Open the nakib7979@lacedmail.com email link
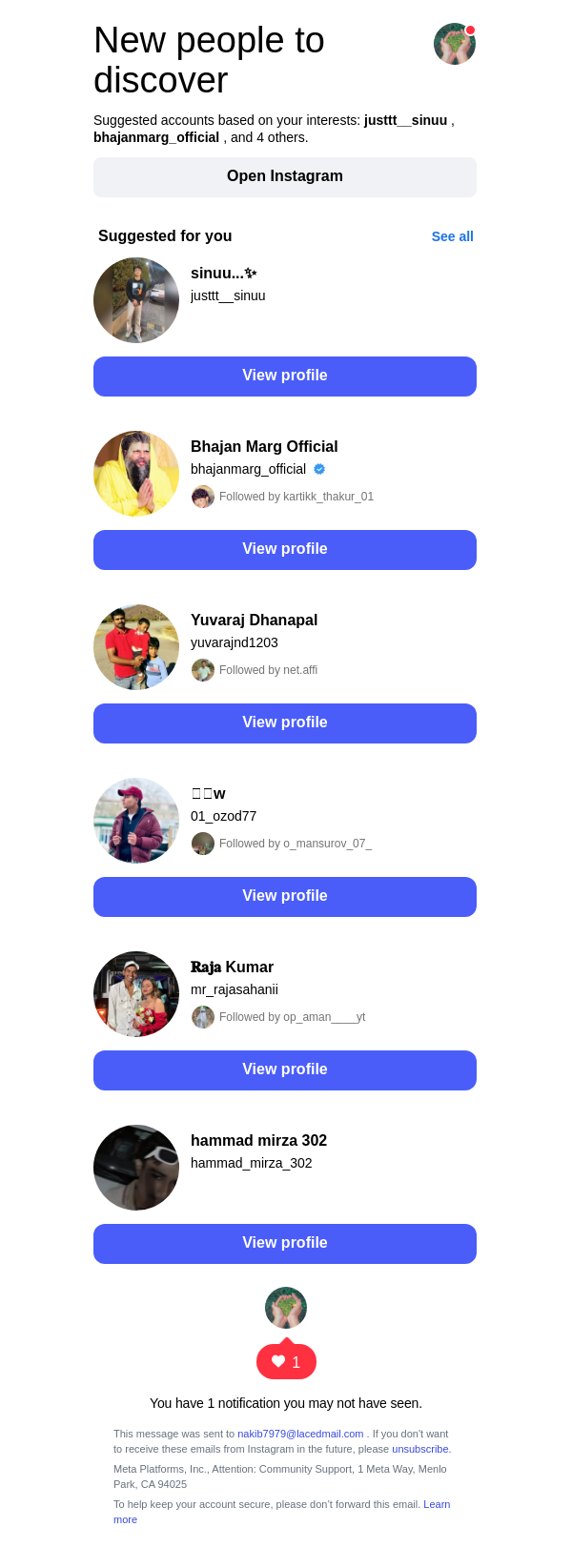The width and height of the screenshot is (572, 1568). click(x=300, y=1434)
